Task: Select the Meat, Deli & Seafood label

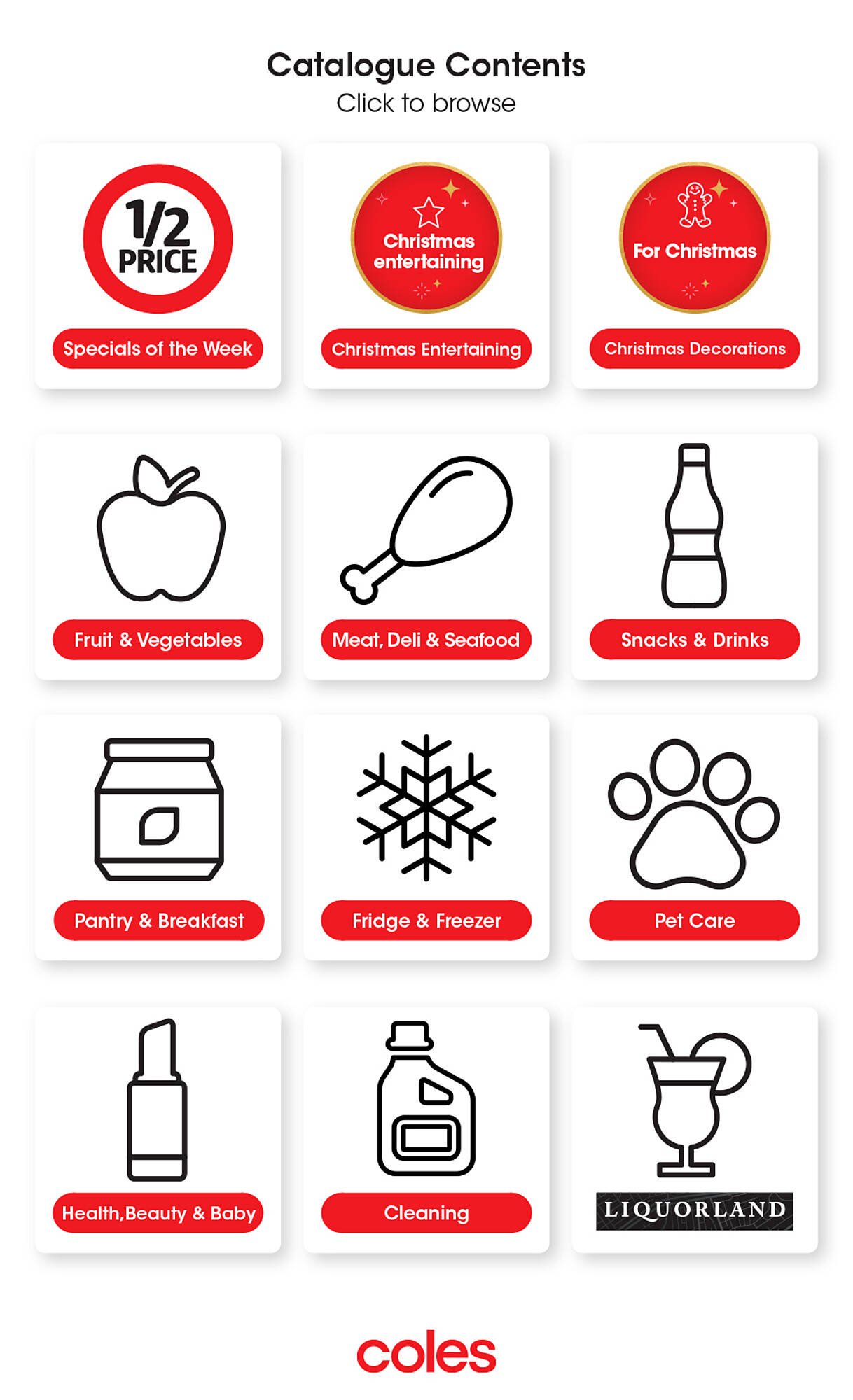Action: [426, 638]
